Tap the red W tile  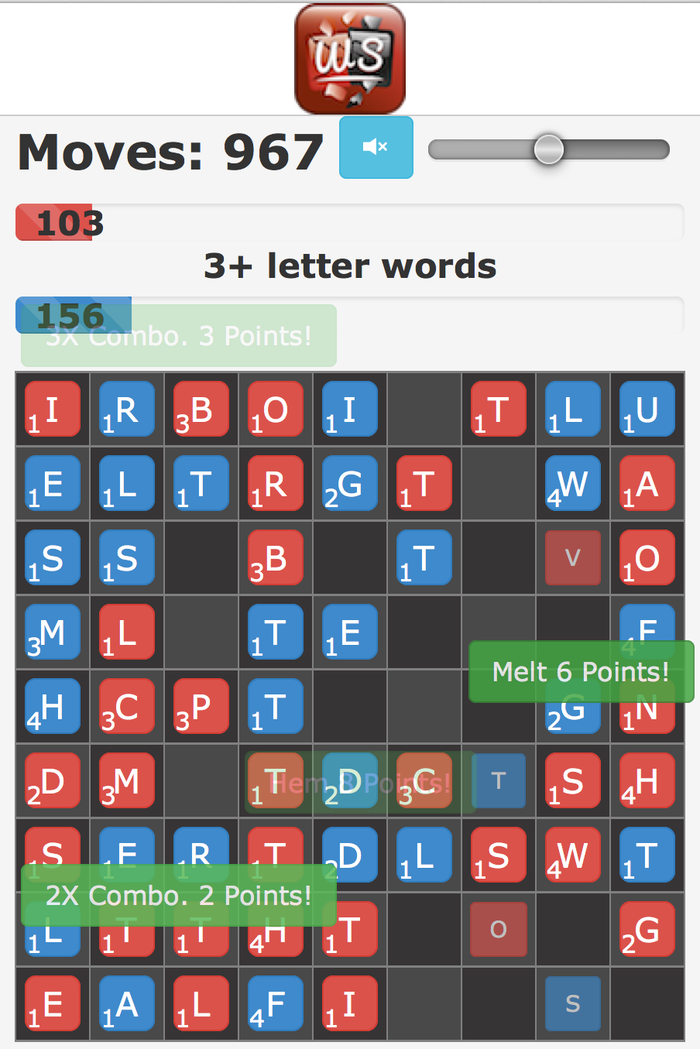point(573,855)
